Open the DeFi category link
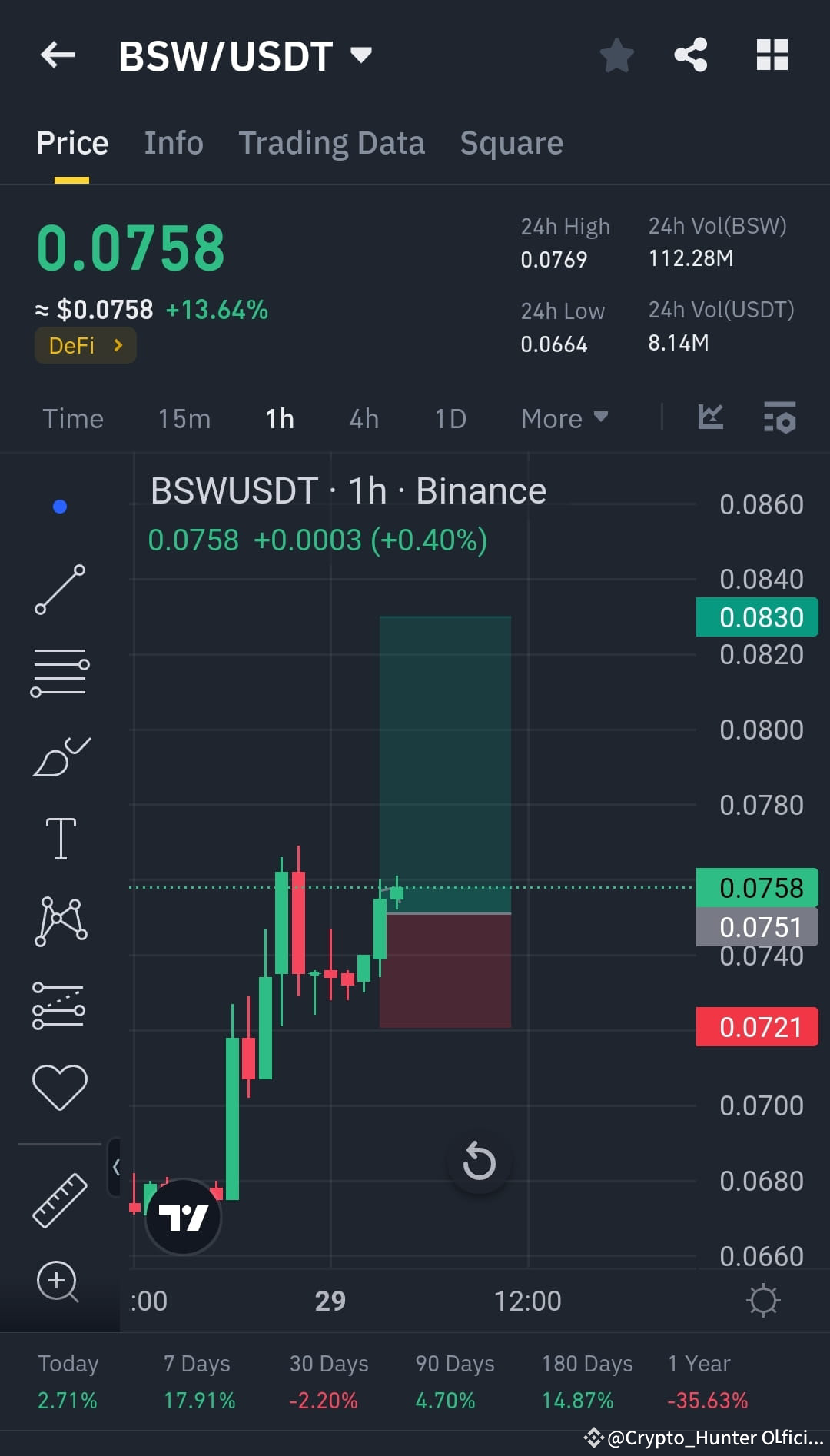The width and height of the screenshot is (830, 1456). point(85,345)
